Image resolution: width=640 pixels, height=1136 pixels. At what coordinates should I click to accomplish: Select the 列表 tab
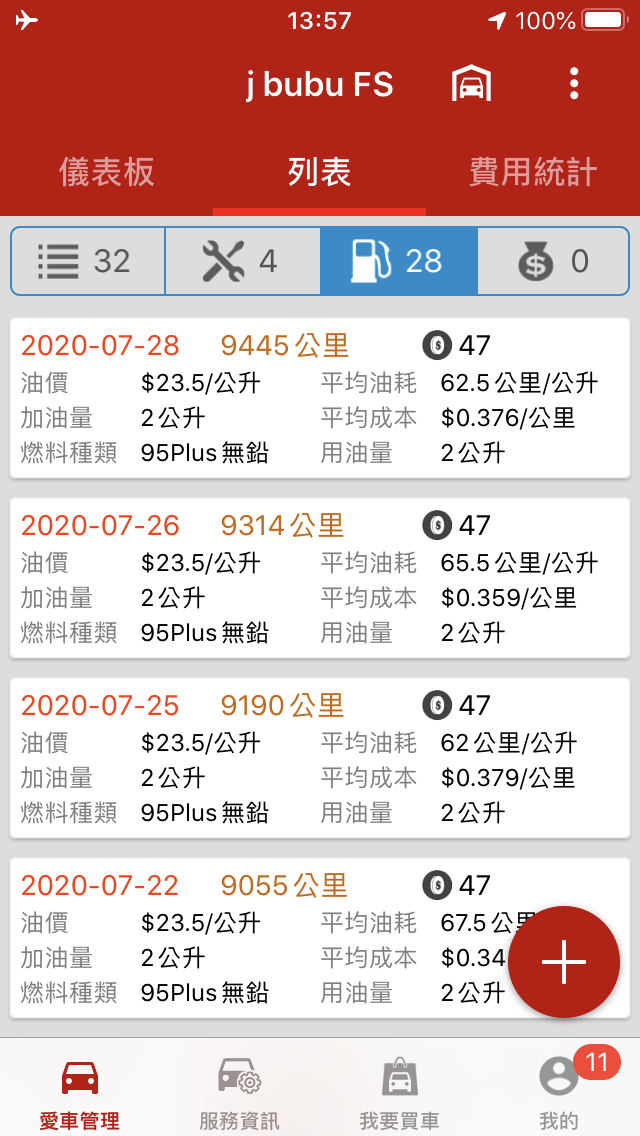pos(320,173)
